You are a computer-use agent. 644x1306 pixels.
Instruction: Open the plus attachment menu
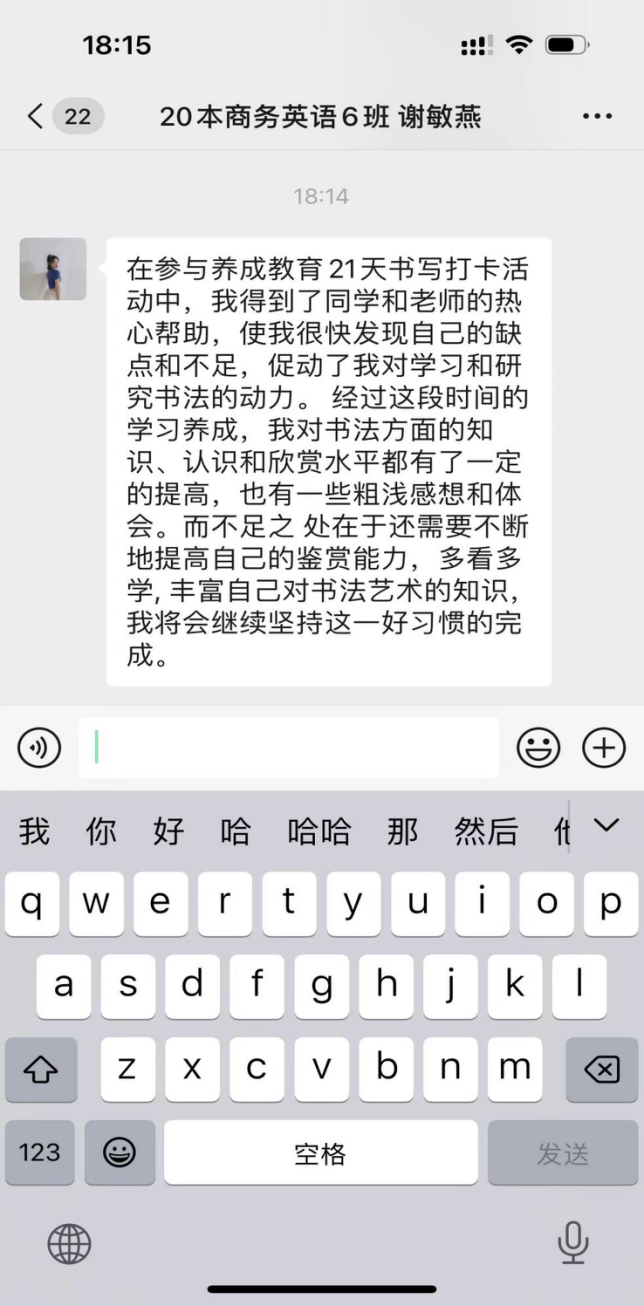(x=603, y=748)
